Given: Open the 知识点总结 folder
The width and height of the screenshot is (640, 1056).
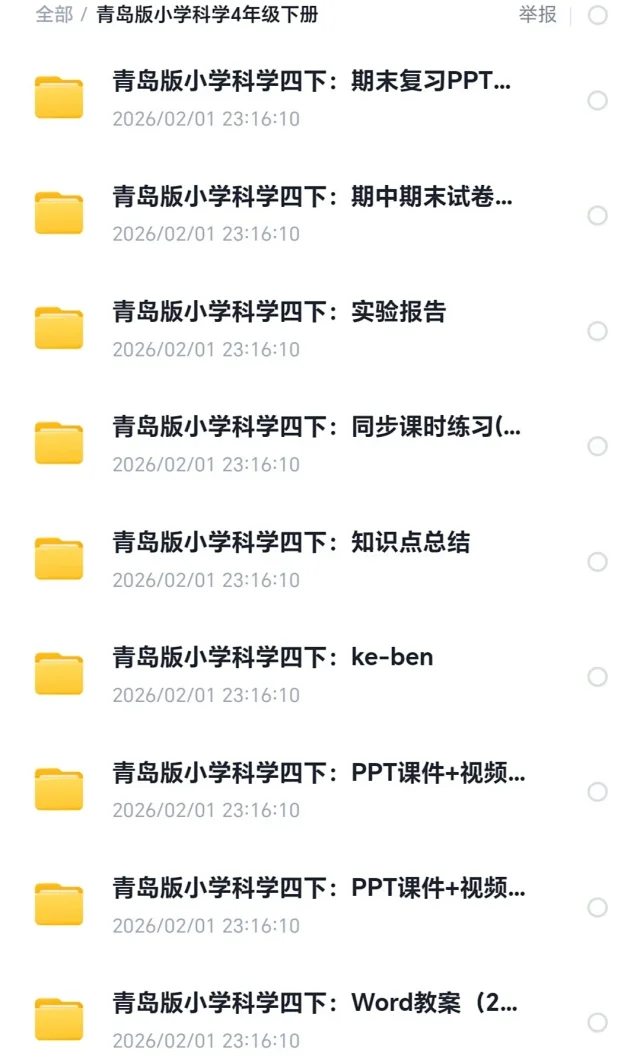Looking at the screenshot, I should (x=291, y=543).
